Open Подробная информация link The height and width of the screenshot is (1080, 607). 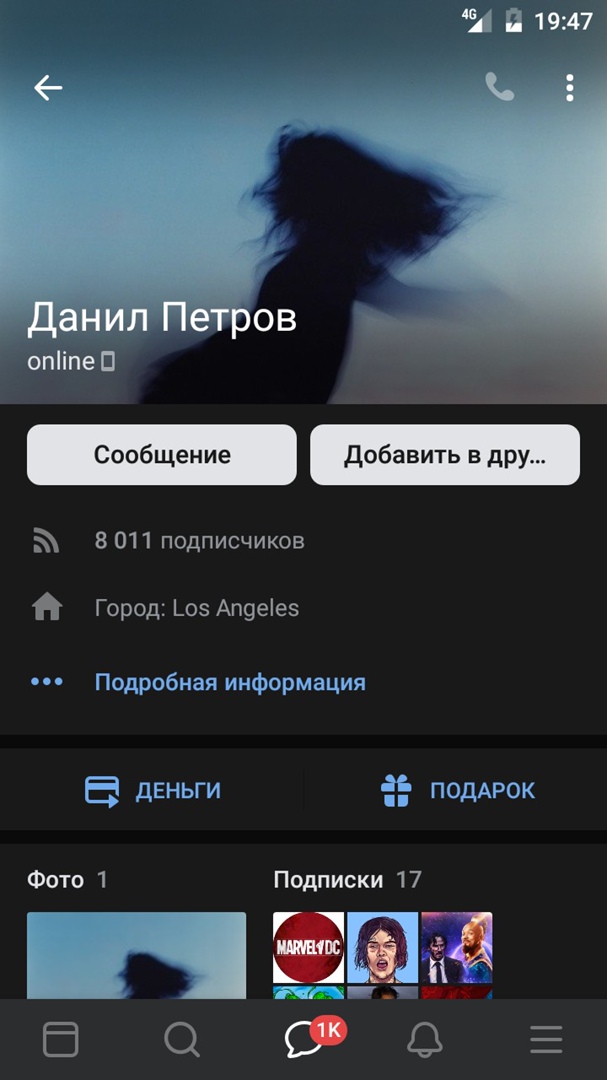pos(229,682)
